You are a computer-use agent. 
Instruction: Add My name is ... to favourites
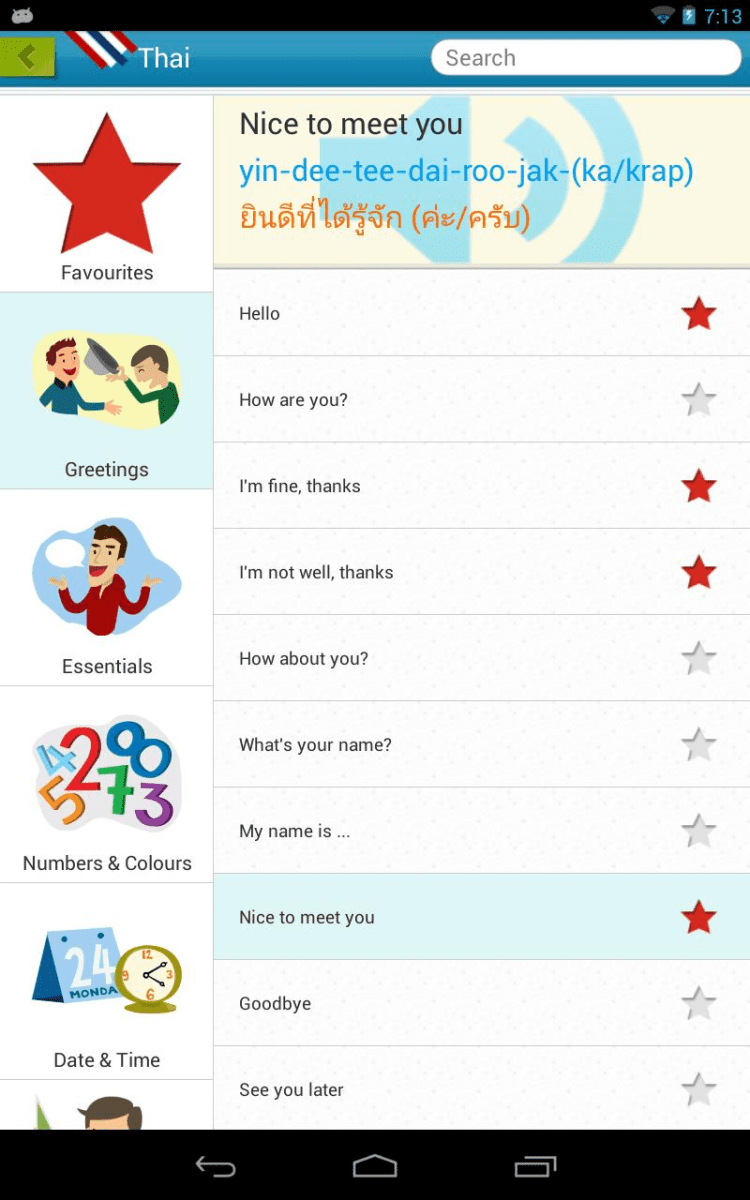coord(698,831)
